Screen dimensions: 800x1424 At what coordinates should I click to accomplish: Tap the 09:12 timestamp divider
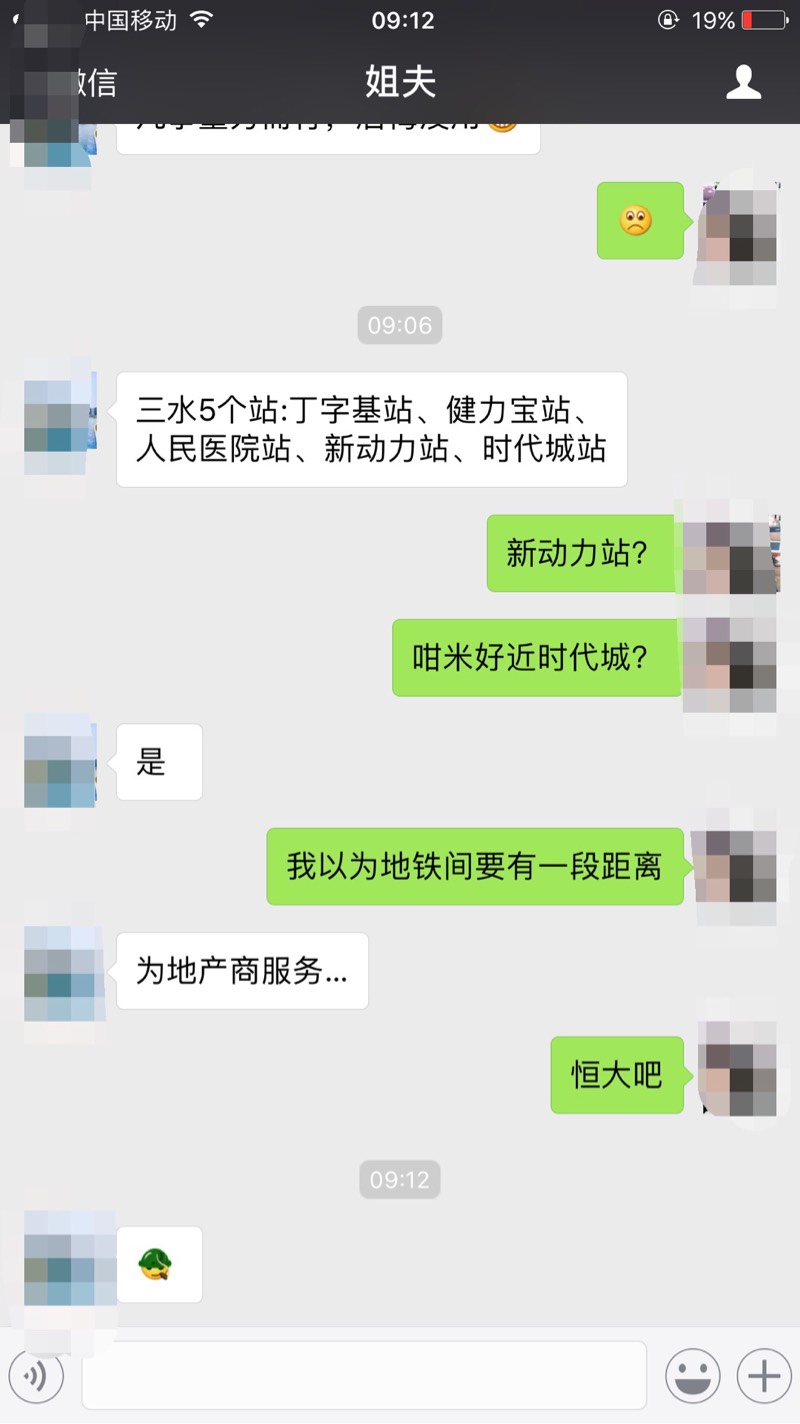(400, 1180)
